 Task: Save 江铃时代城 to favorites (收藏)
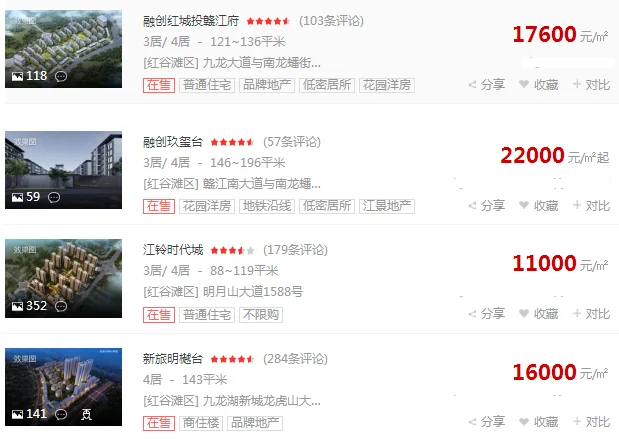(538, 313)
